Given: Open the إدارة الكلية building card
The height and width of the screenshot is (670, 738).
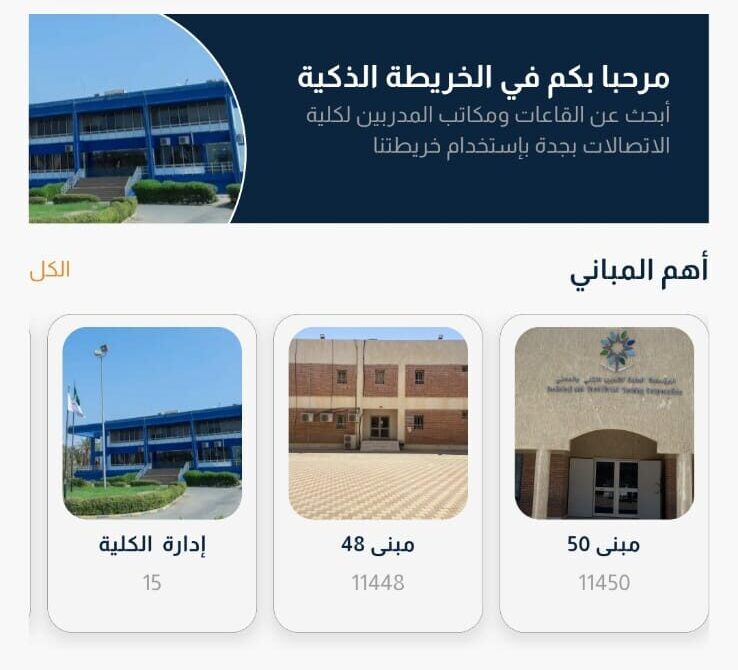Looking at the screenshot, I should (152, 472).
